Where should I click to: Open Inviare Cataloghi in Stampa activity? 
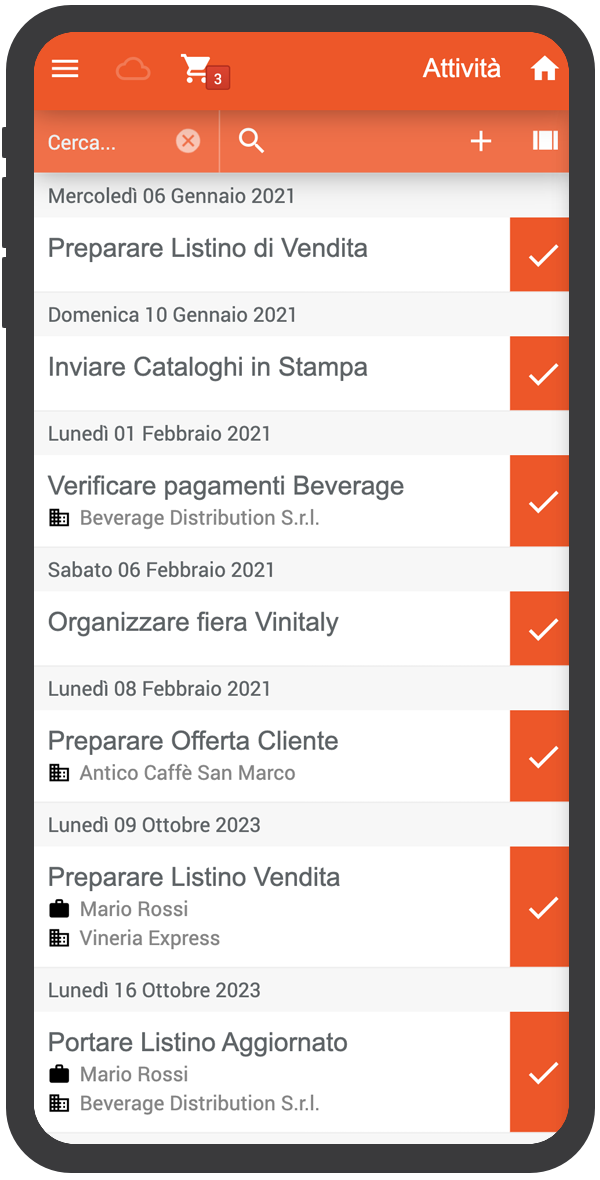coord(272,373)
